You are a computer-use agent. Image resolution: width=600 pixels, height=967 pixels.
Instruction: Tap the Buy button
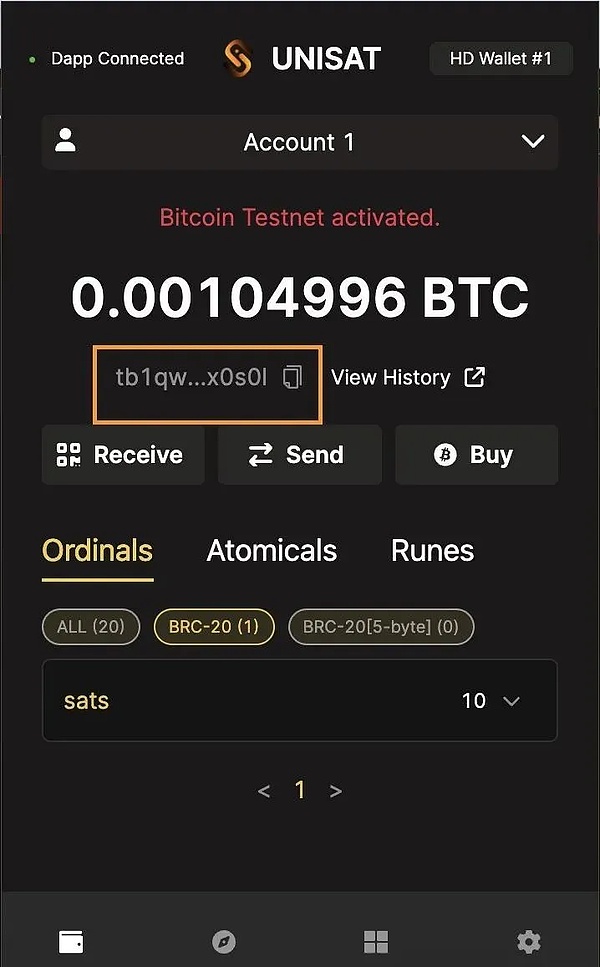[476, 455]
